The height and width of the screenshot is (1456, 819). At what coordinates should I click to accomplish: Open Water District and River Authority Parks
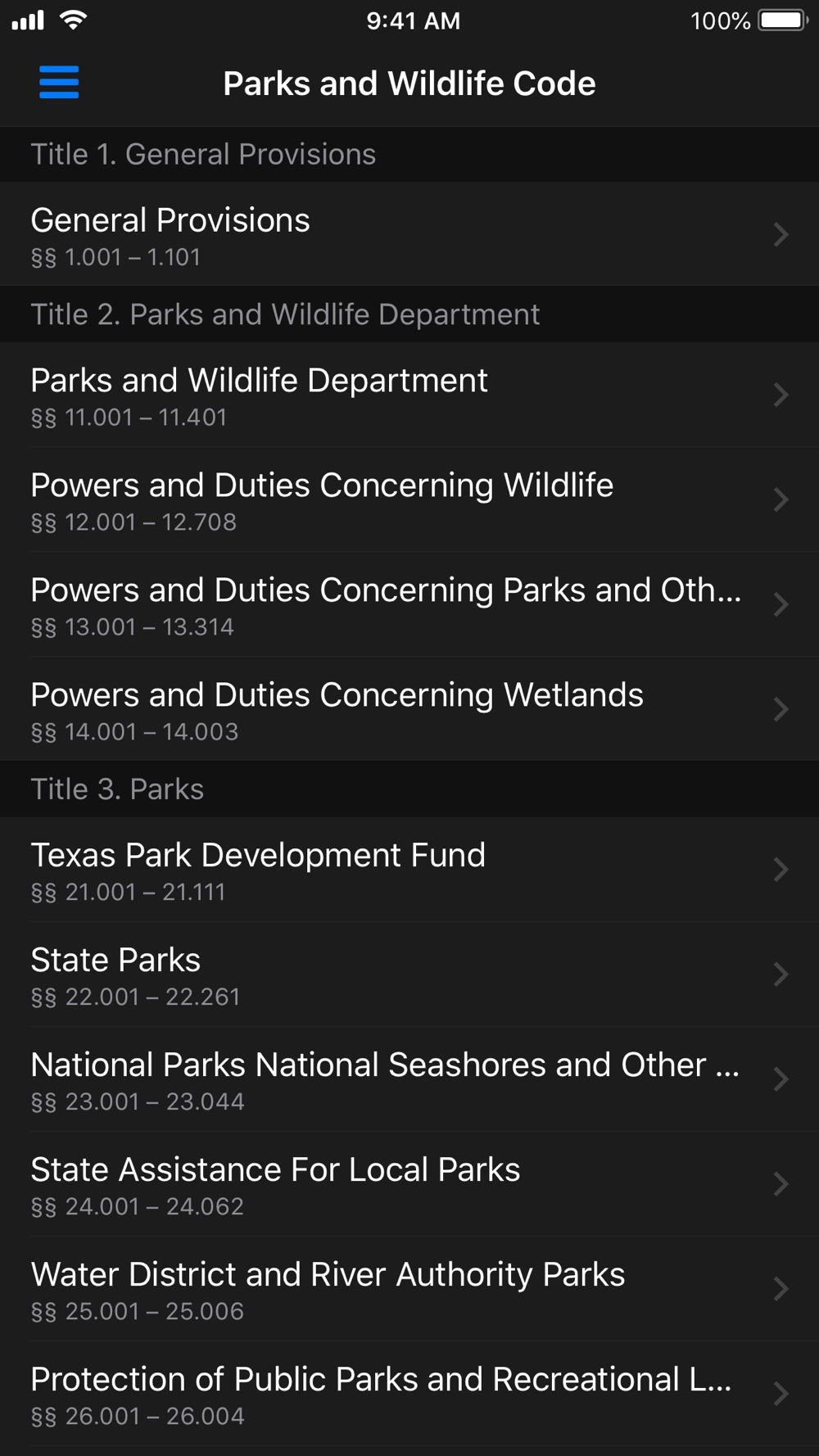(409, 1289)
